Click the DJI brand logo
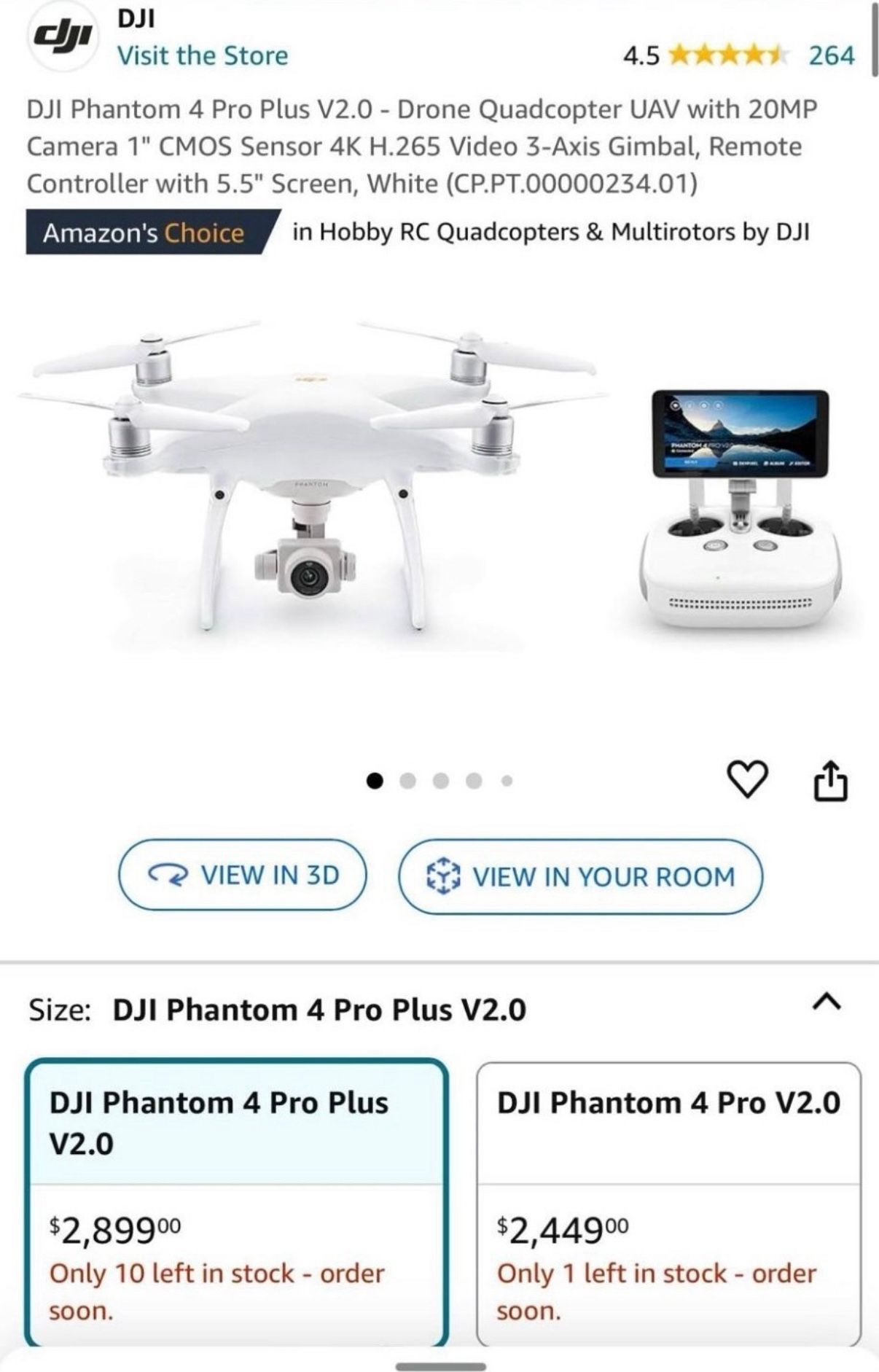 pos(62,35)
